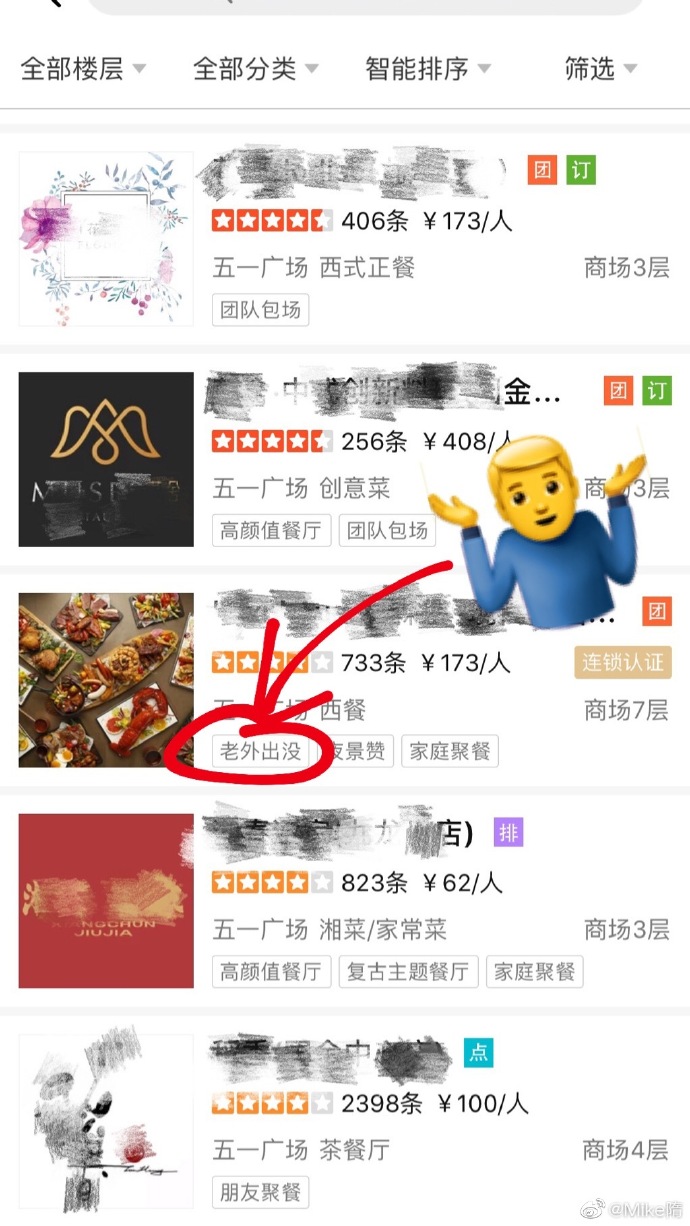The width and height of the screenshot is (690, 1226).
Task: Open the 全部楼层 floor dropdown
Action: [x=83, y=69]
